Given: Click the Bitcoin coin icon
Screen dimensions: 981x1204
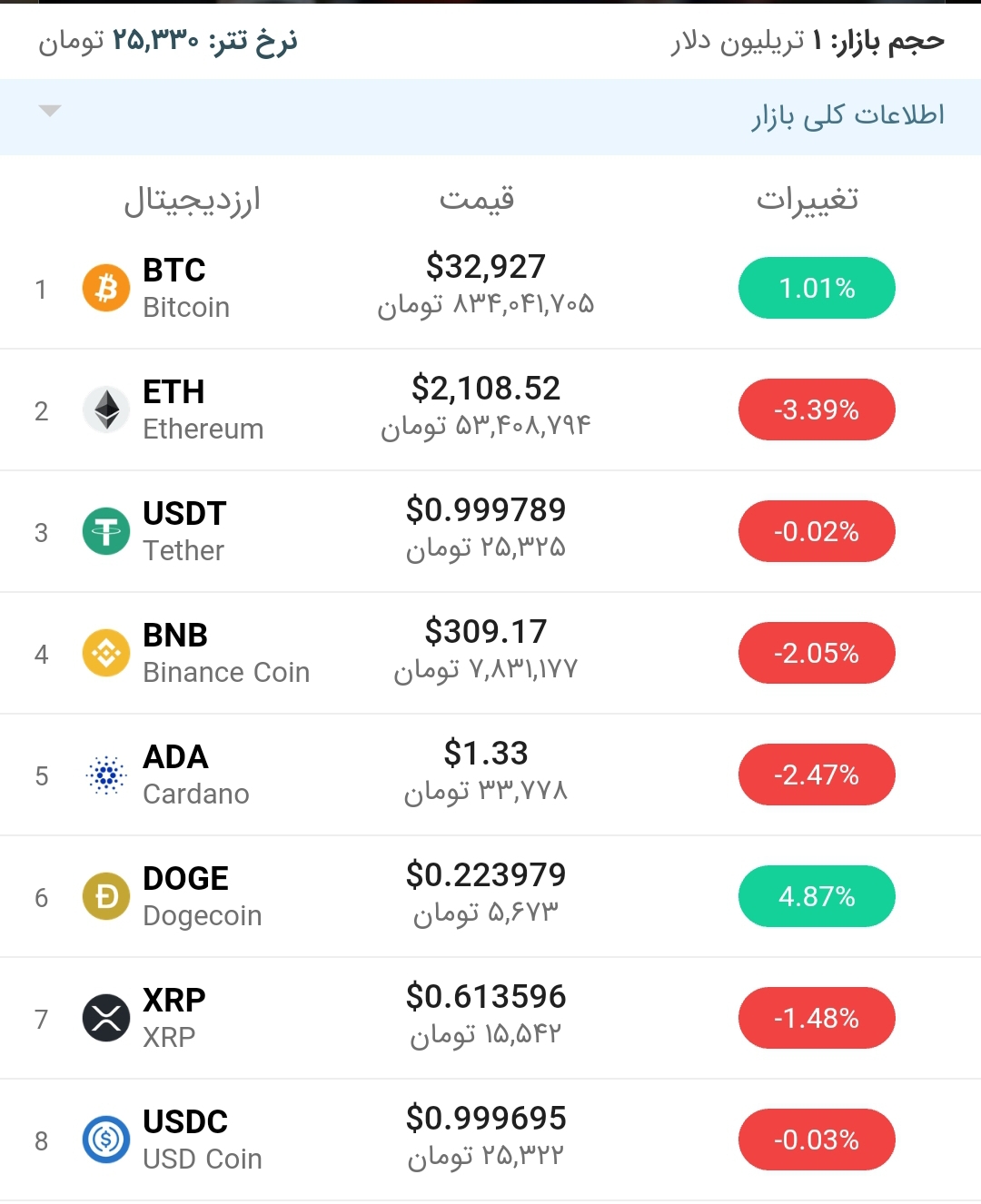Looking at the screenshot, I should pyautogui.click(x=106, y=288).
